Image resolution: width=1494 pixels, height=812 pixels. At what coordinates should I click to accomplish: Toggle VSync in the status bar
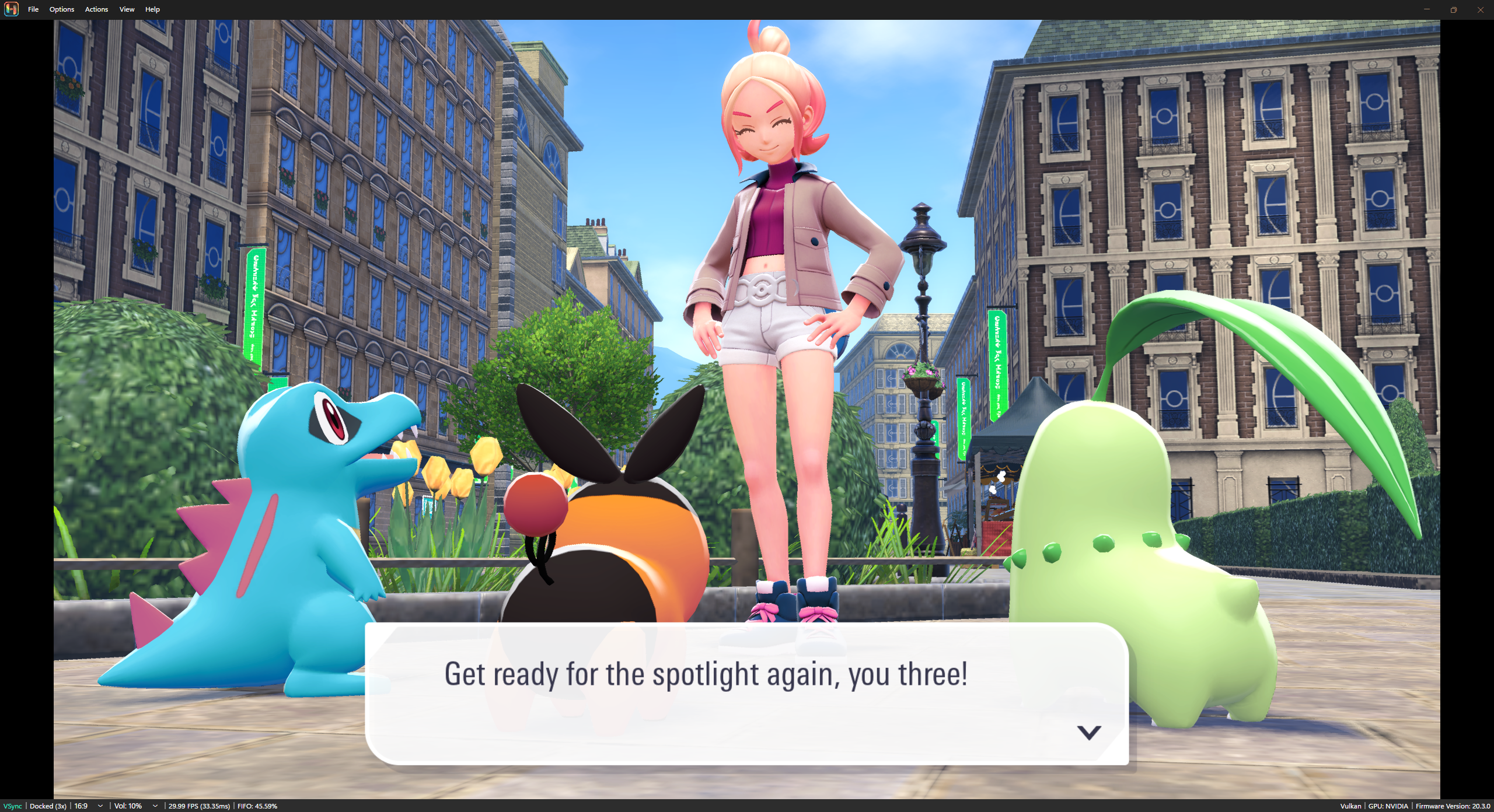13,806
